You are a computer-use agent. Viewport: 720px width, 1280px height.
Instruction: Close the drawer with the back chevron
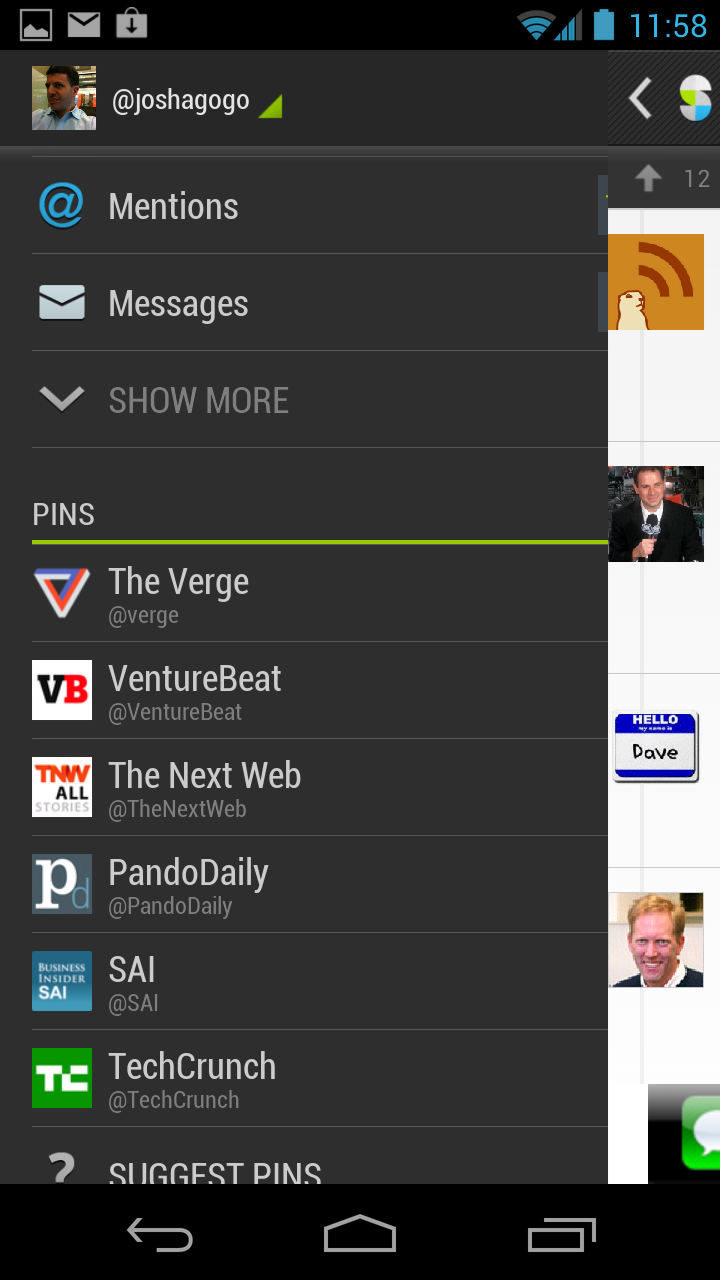641,99
